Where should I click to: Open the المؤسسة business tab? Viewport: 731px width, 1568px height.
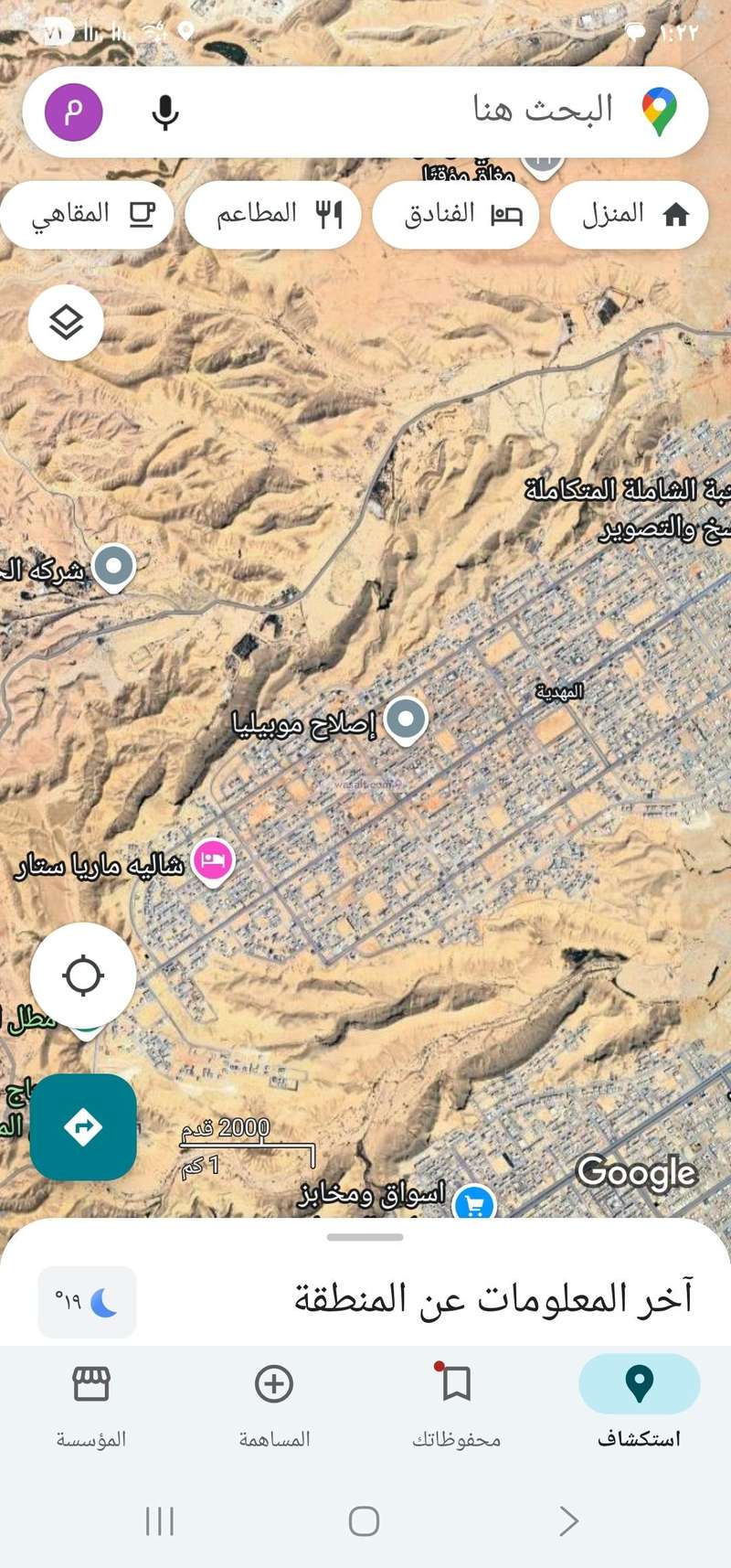click(x=91, y=1401)
